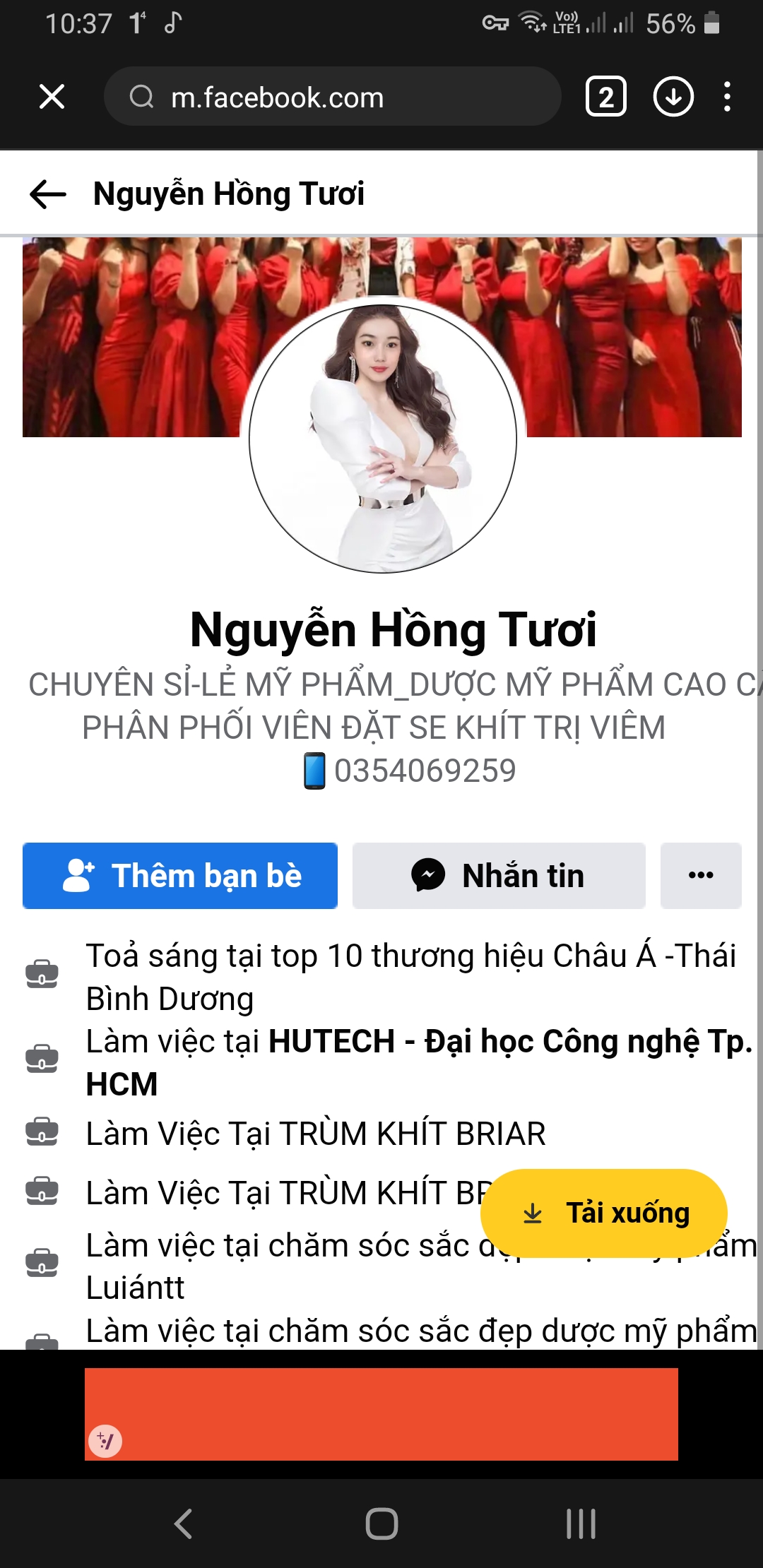Open recent apps from navigation bar
Viewport: 763px width, 1568px height.
tap(581, 1524)
